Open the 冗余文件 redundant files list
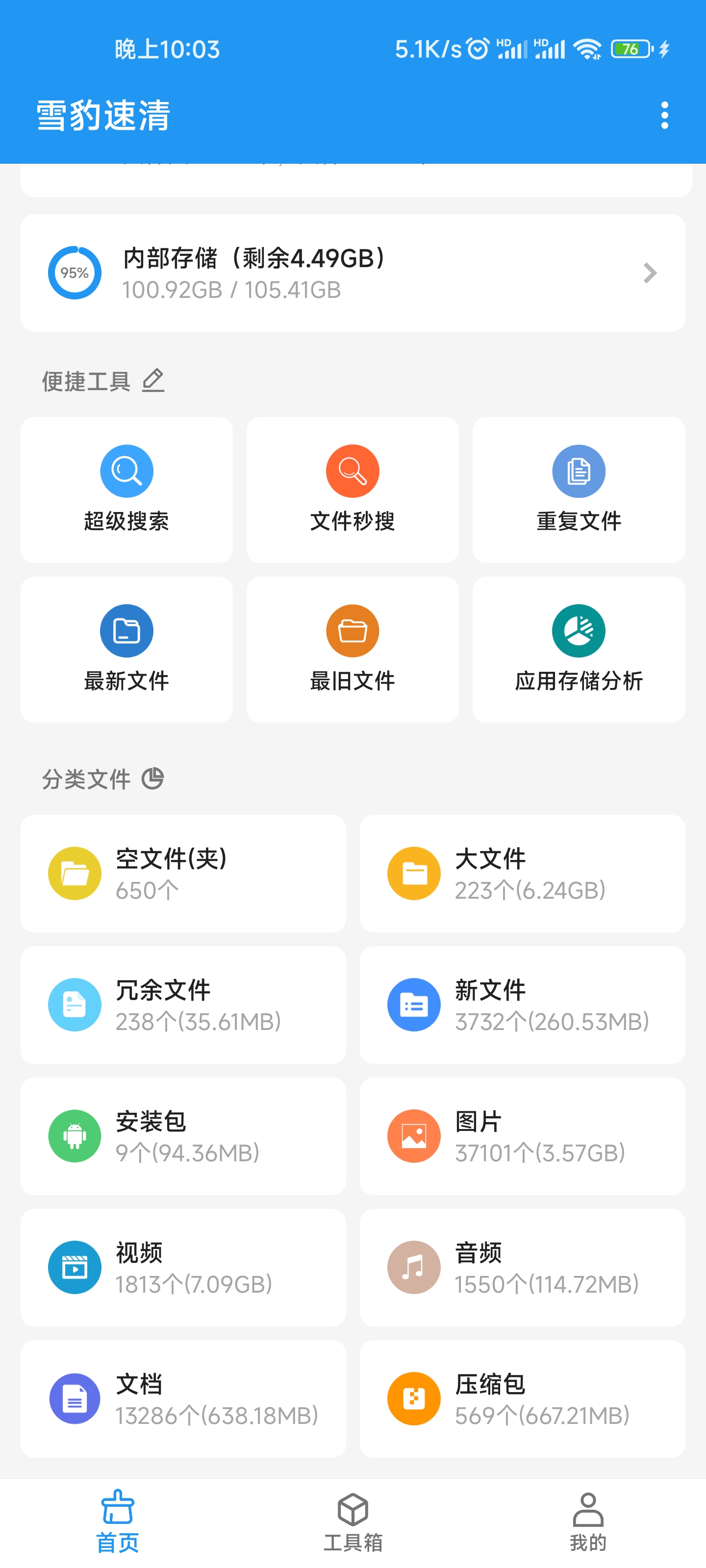 coord(183,1004)
